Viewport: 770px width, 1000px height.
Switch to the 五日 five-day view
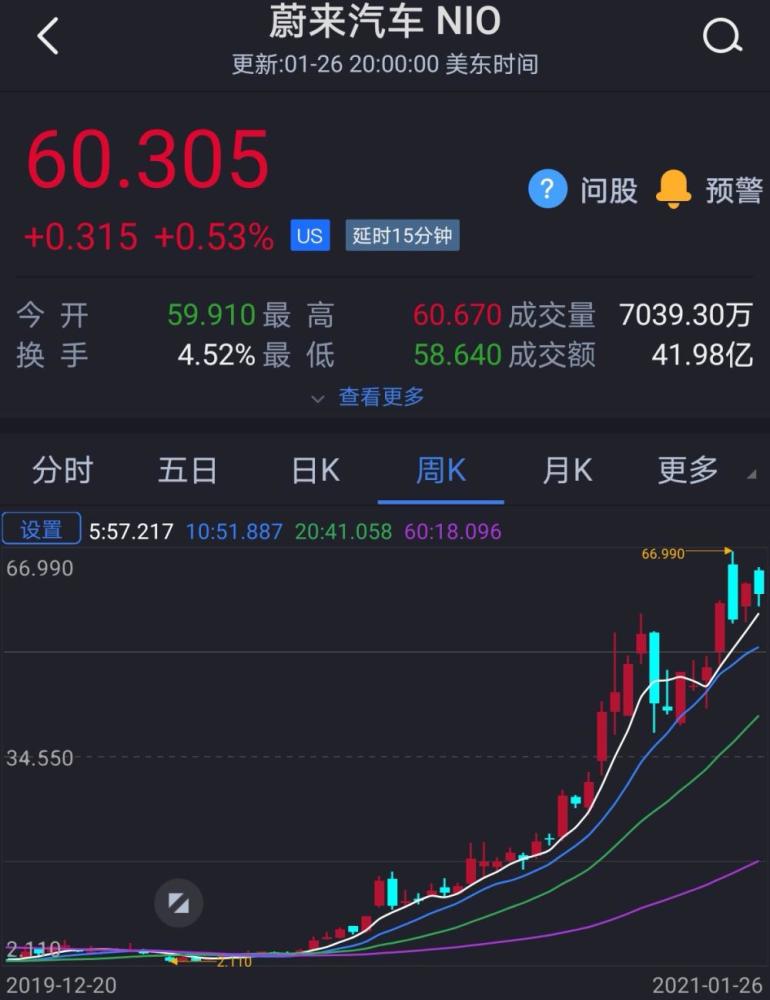[188, 469]
